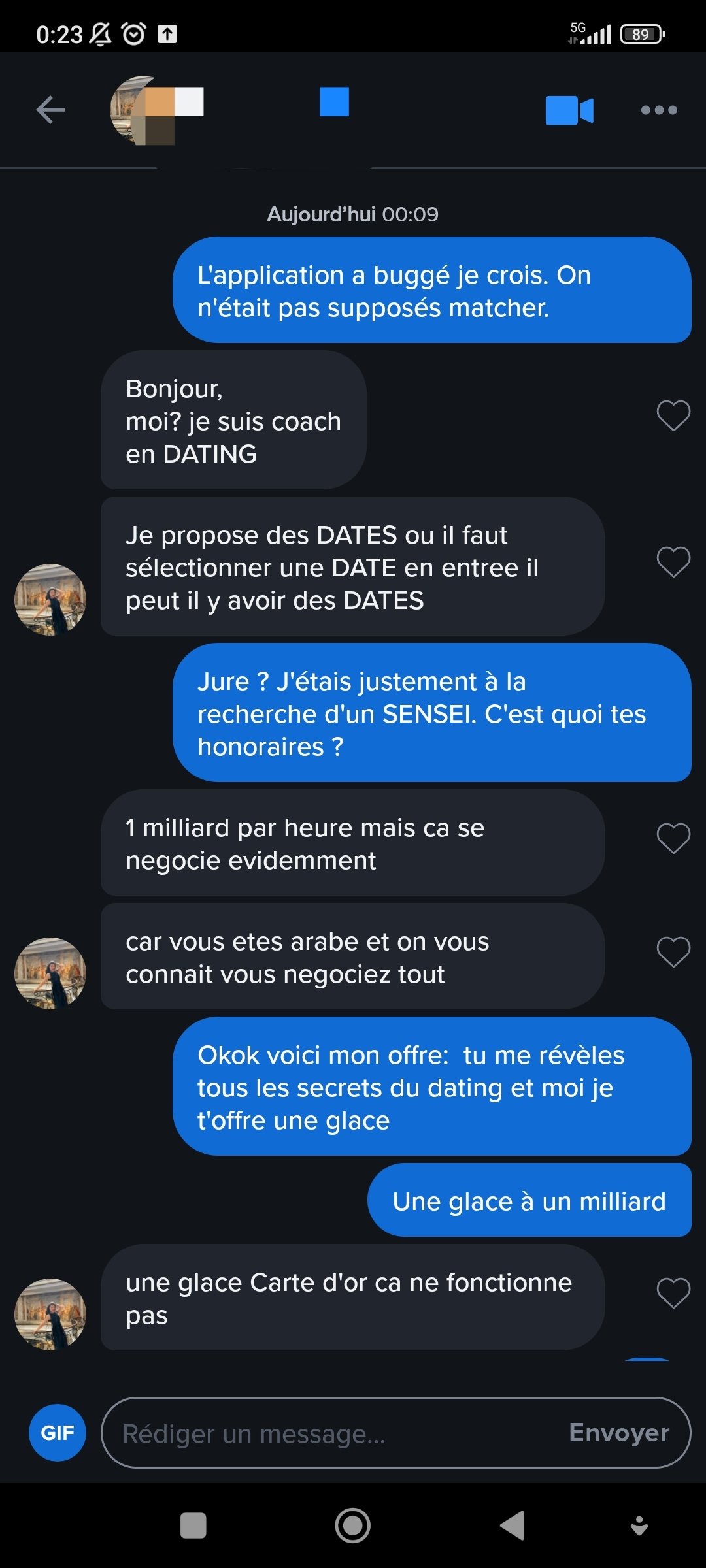The image size is (706, 1568).
Task: Like the "car vous etes arabe" message
Action: coord(673,952)
